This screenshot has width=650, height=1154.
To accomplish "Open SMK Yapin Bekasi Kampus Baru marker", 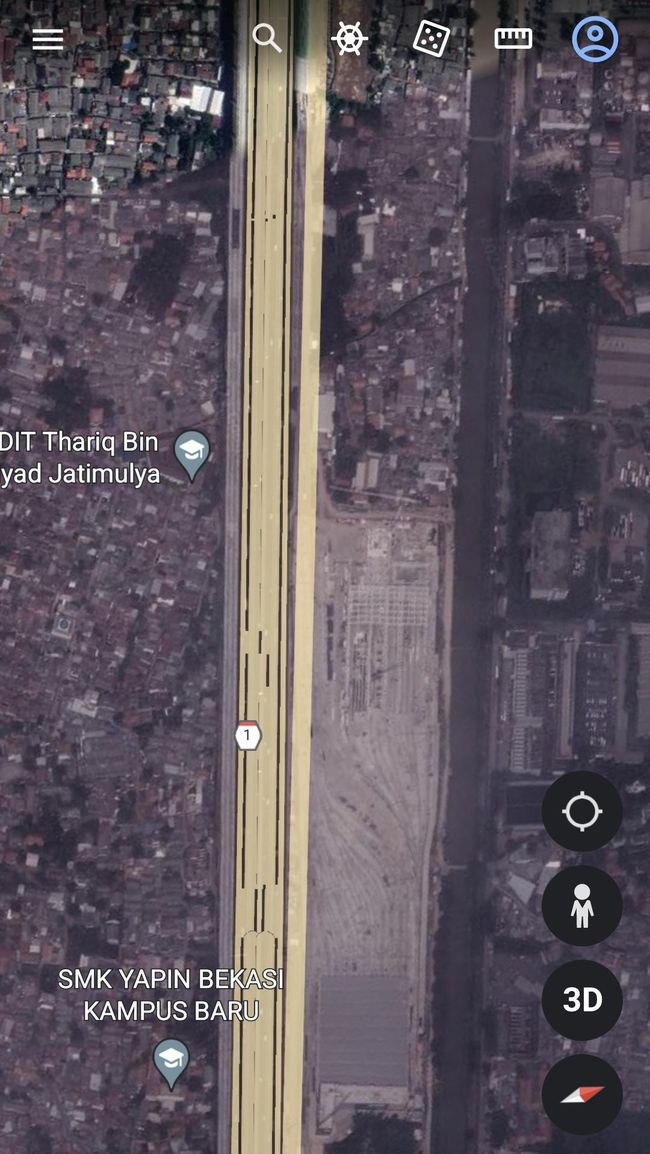I will coord(171,1064).
